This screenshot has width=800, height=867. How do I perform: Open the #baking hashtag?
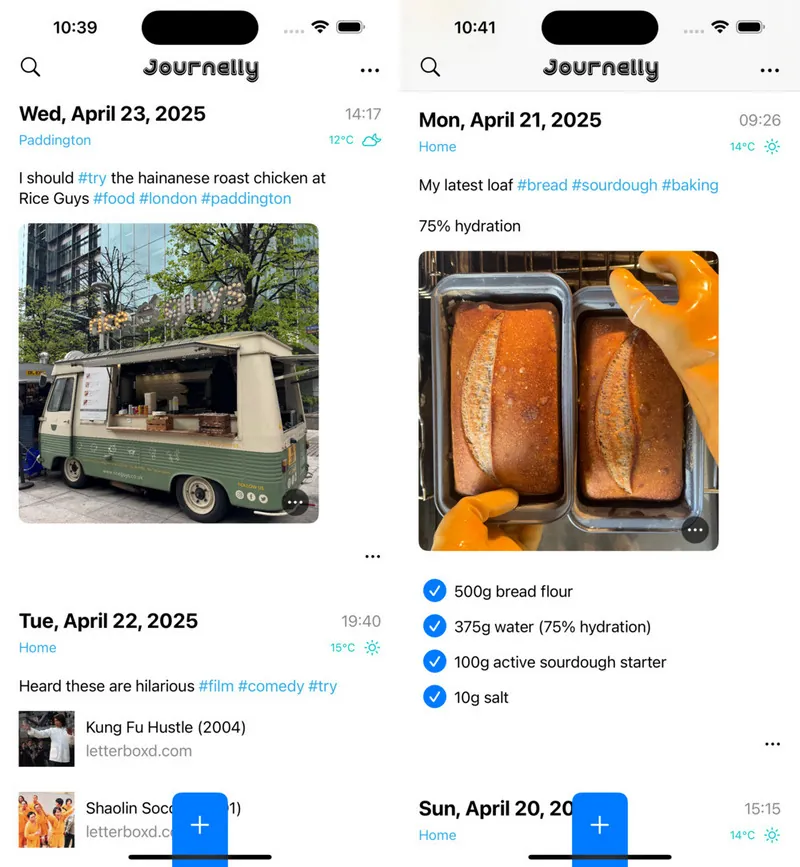[x=690, y=185]
